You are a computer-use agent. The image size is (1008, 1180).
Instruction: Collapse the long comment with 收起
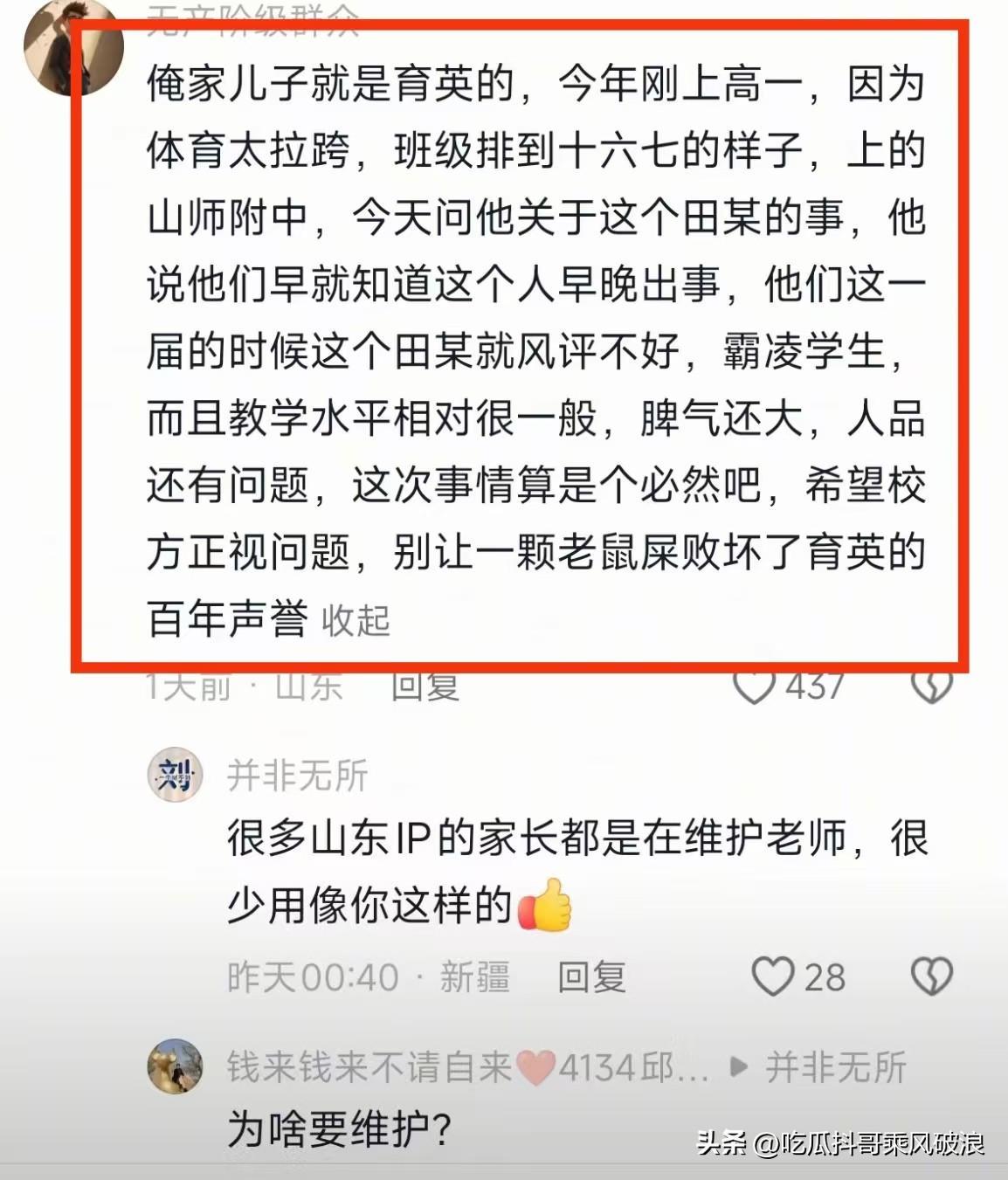click(x=356, y=620)
